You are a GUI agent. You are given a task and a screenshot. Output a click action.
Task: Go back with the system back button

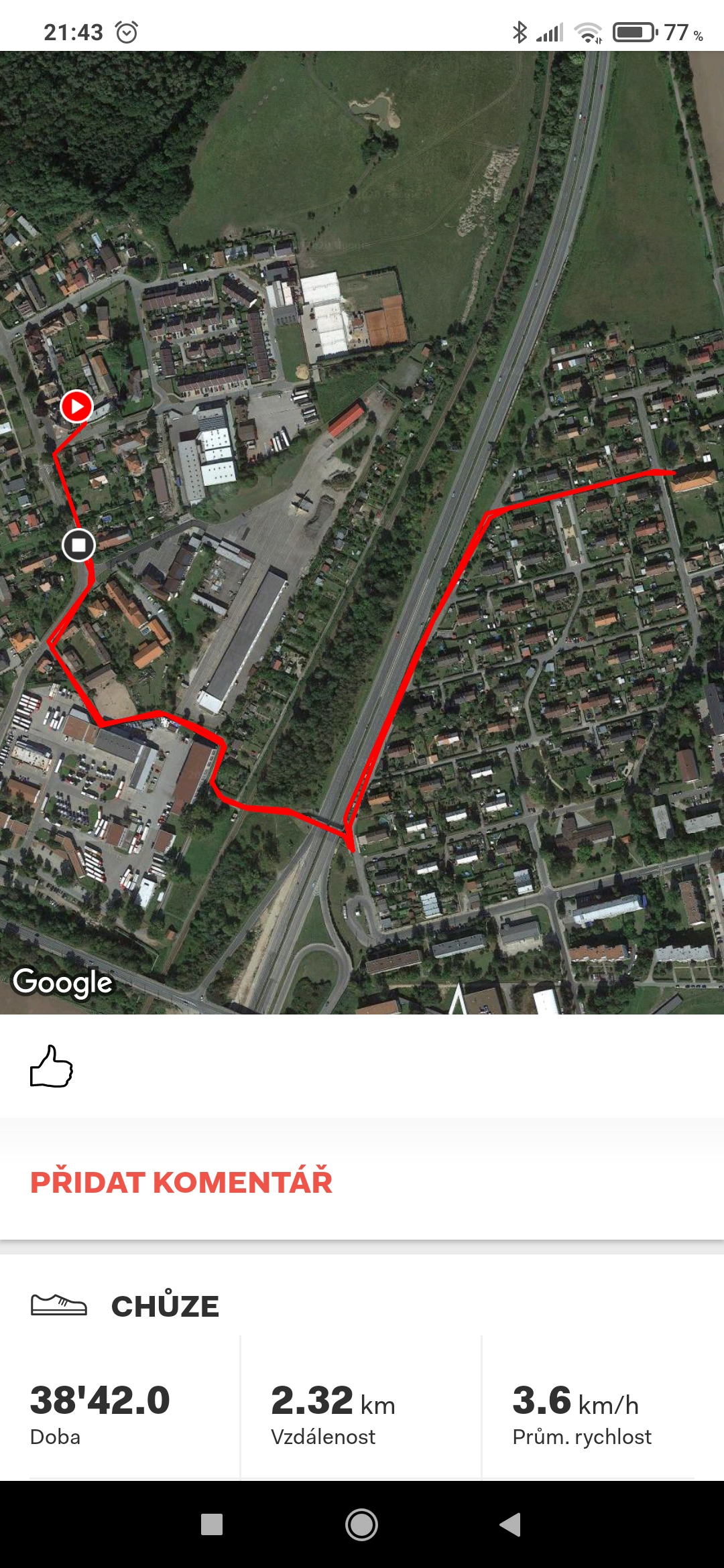point(510,1524)
